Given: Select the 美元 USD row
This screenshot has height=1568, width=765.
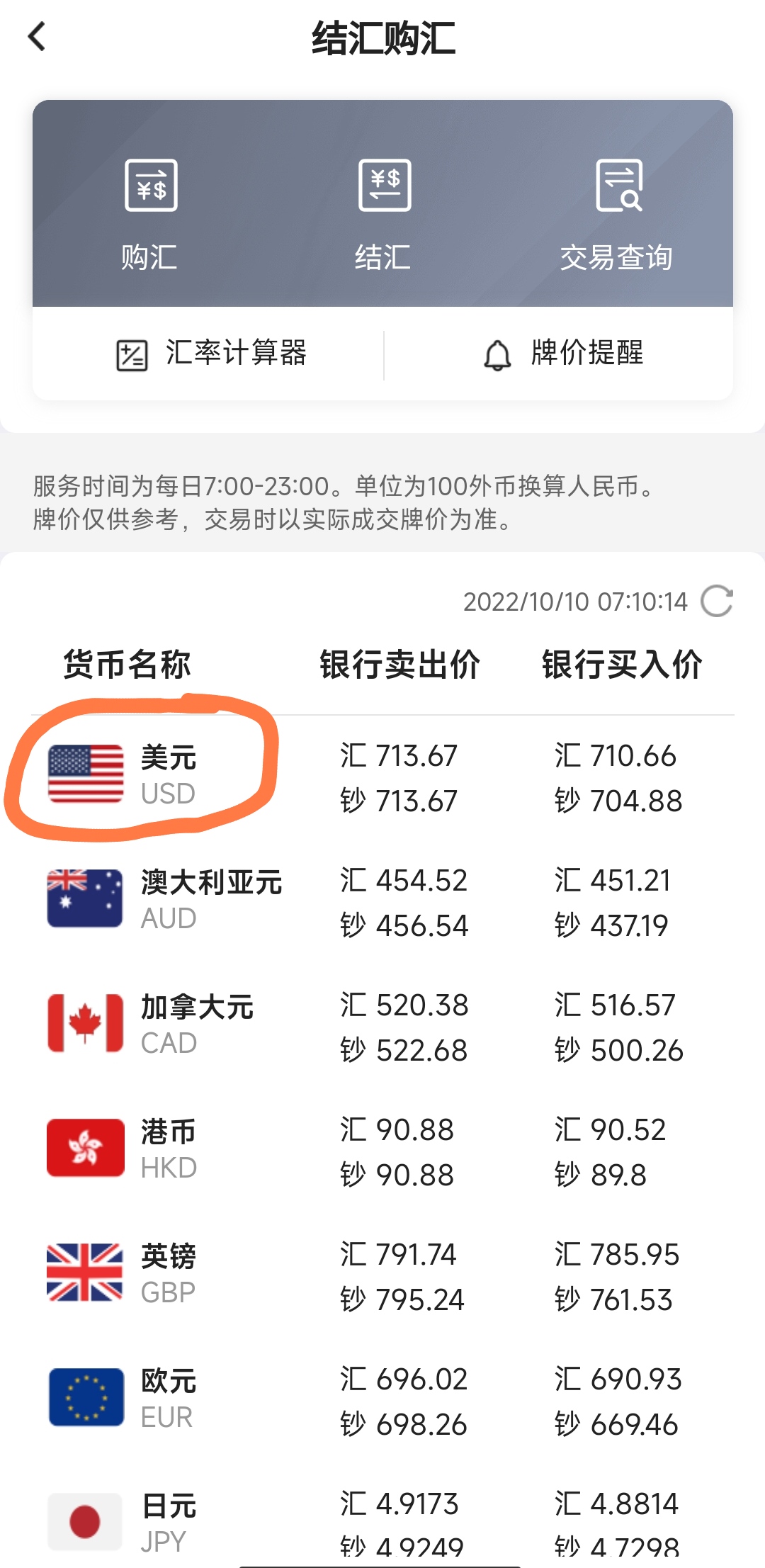Looking at the screenshot, I should [x=382, y=777].
